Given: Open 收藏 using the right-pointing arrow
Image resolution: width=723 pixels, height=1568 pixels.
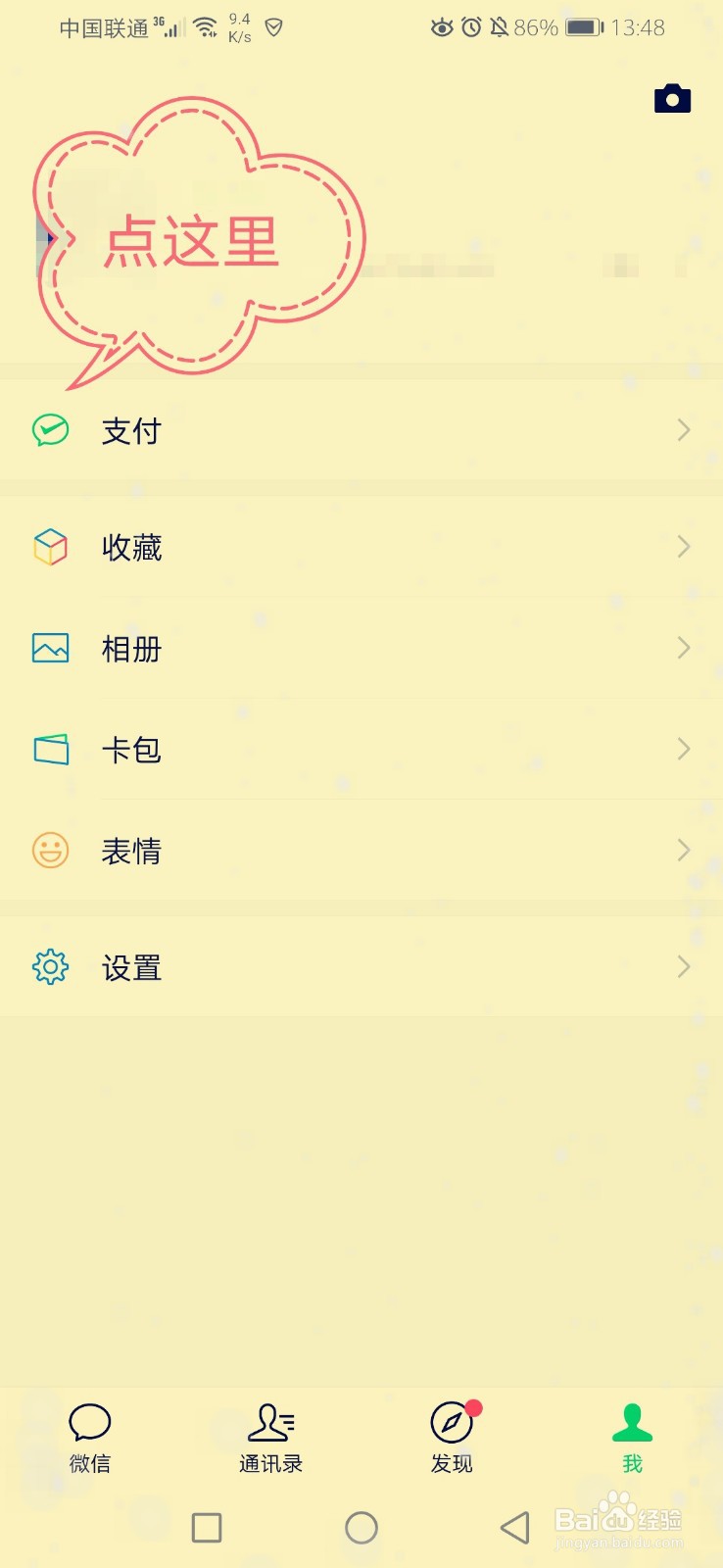Looking at the screenshot, I should [684, 547].
